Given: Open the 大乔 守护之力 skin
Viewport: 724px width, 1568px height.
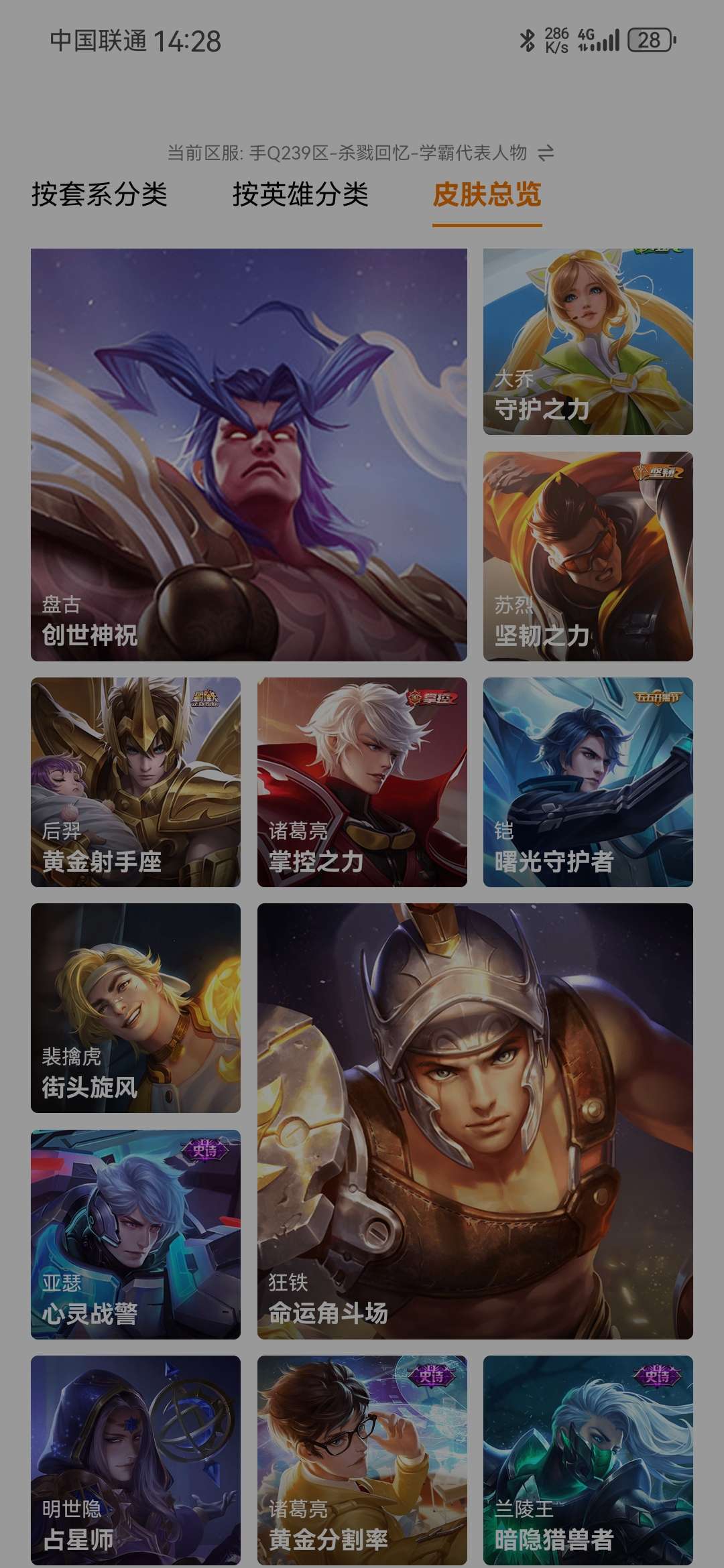Looking at the screenshot, I should click(588, 342).
